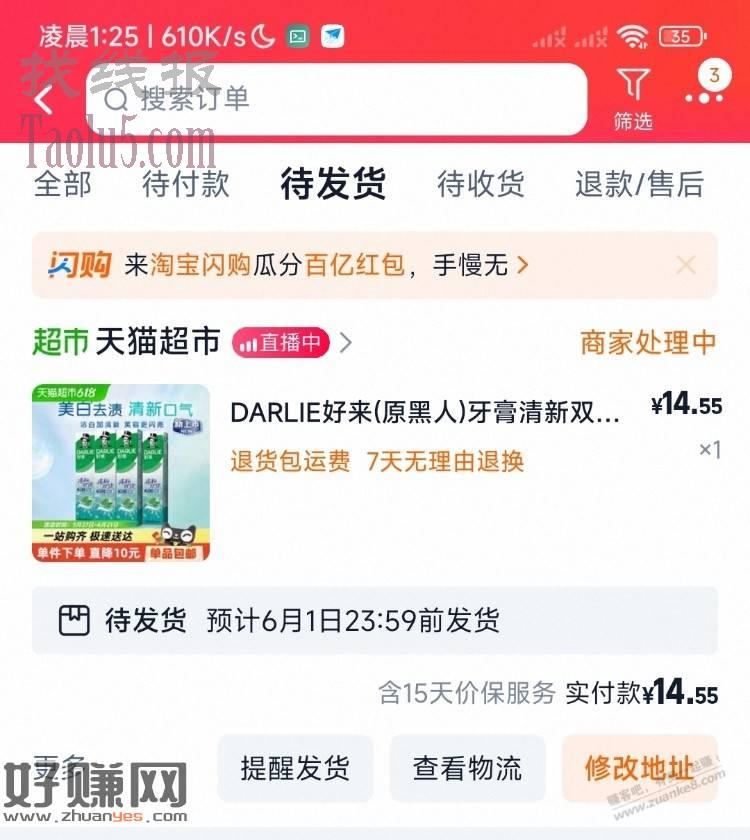Select the 待发货 tab

coord(333,184)
